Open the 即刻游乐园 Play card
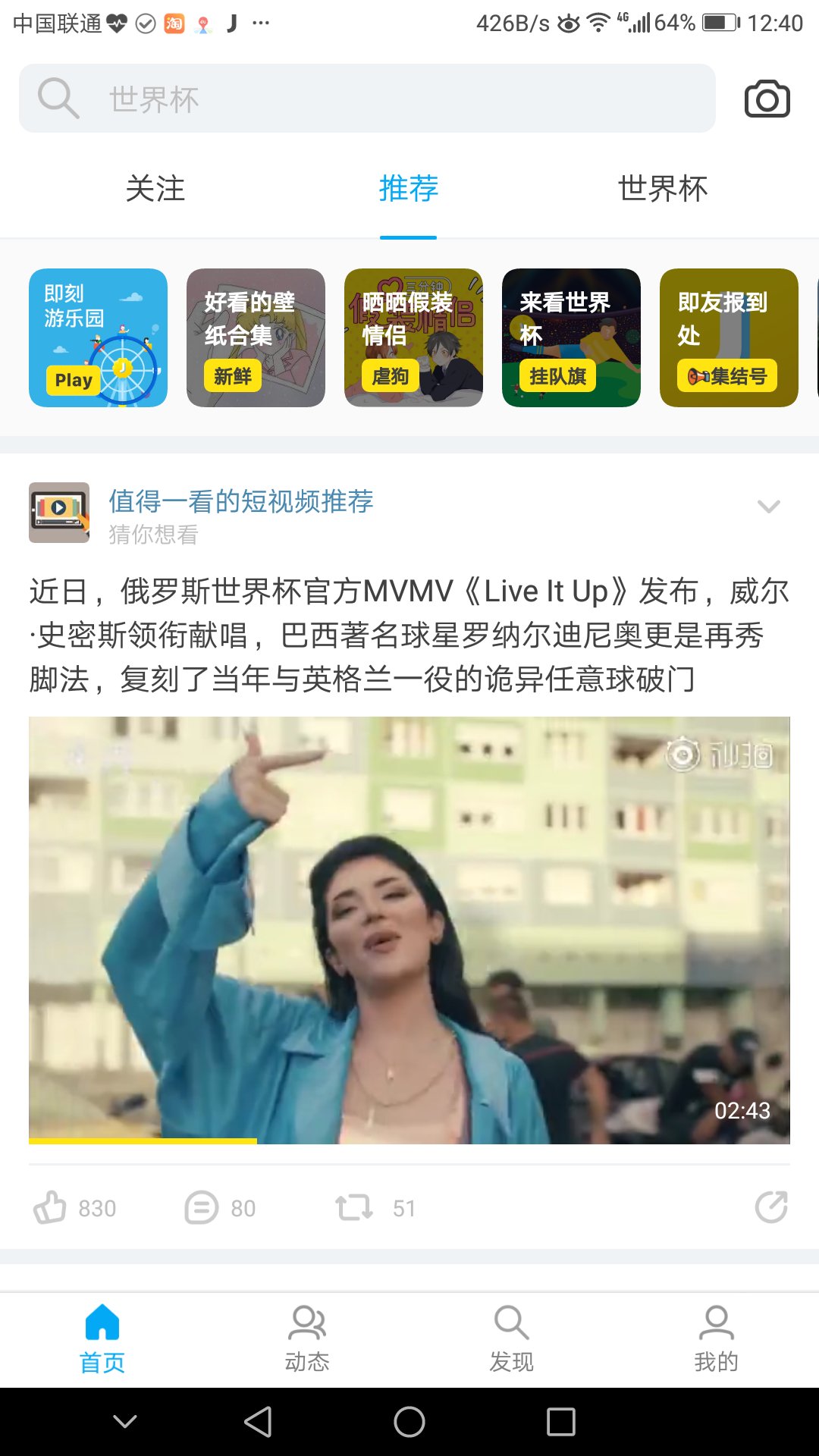 coord(98,337)
